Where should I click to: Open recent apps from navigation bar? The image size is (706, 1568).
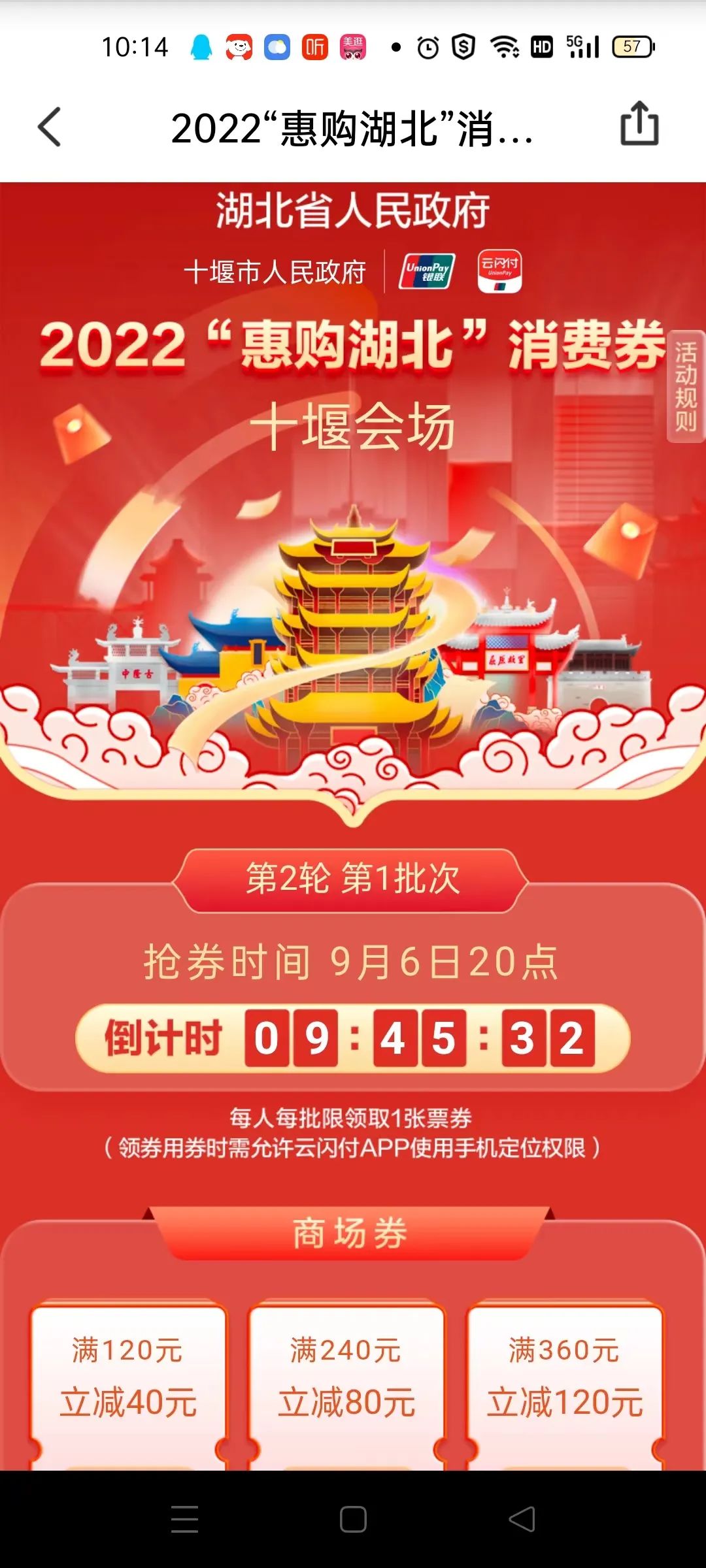tap(184, 1519)
